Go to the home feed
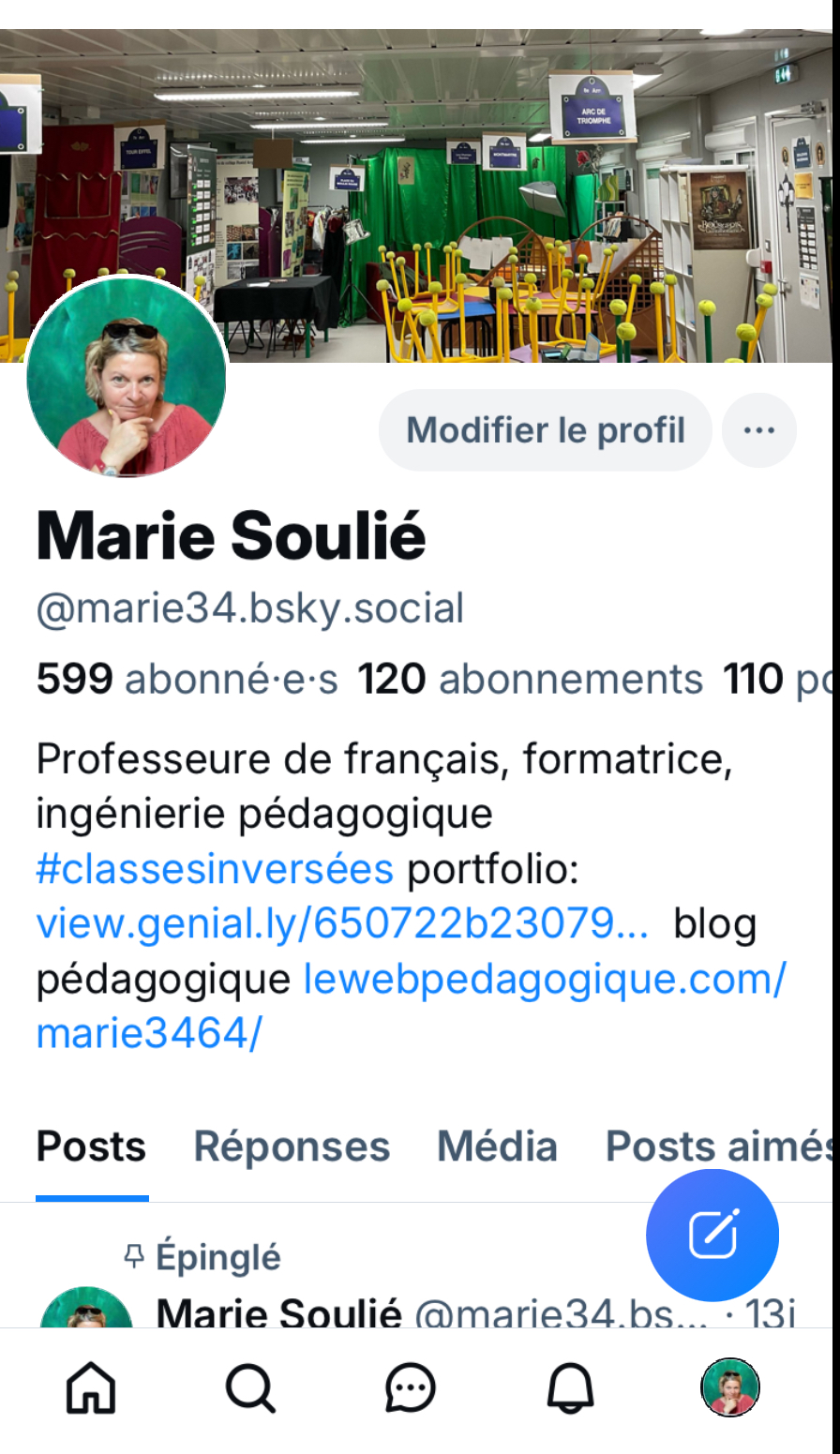The height and width of the screenshot is (1454, 840). 91,1387
